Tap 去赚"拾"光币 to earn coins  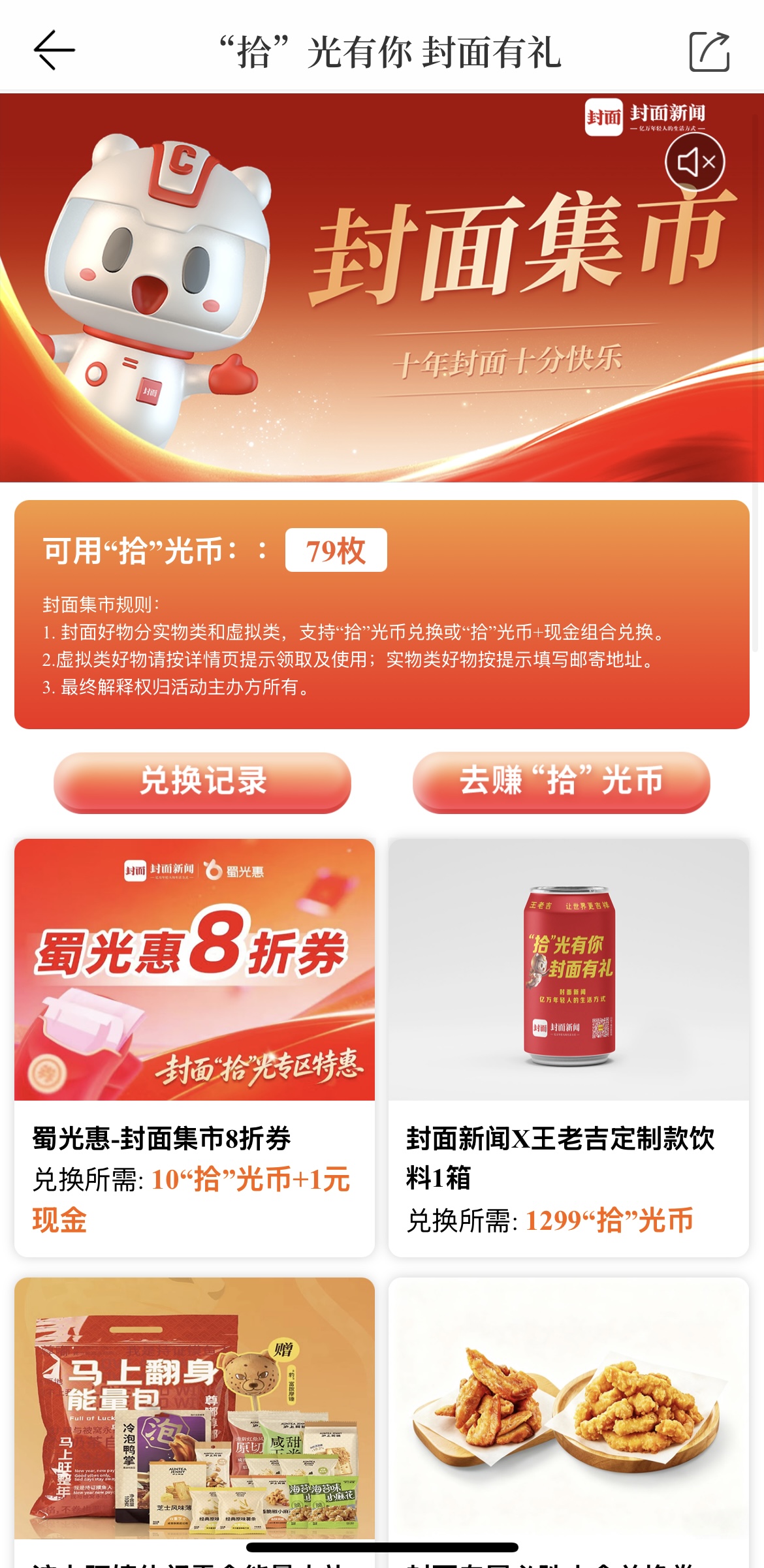click(x=561, y=781)
